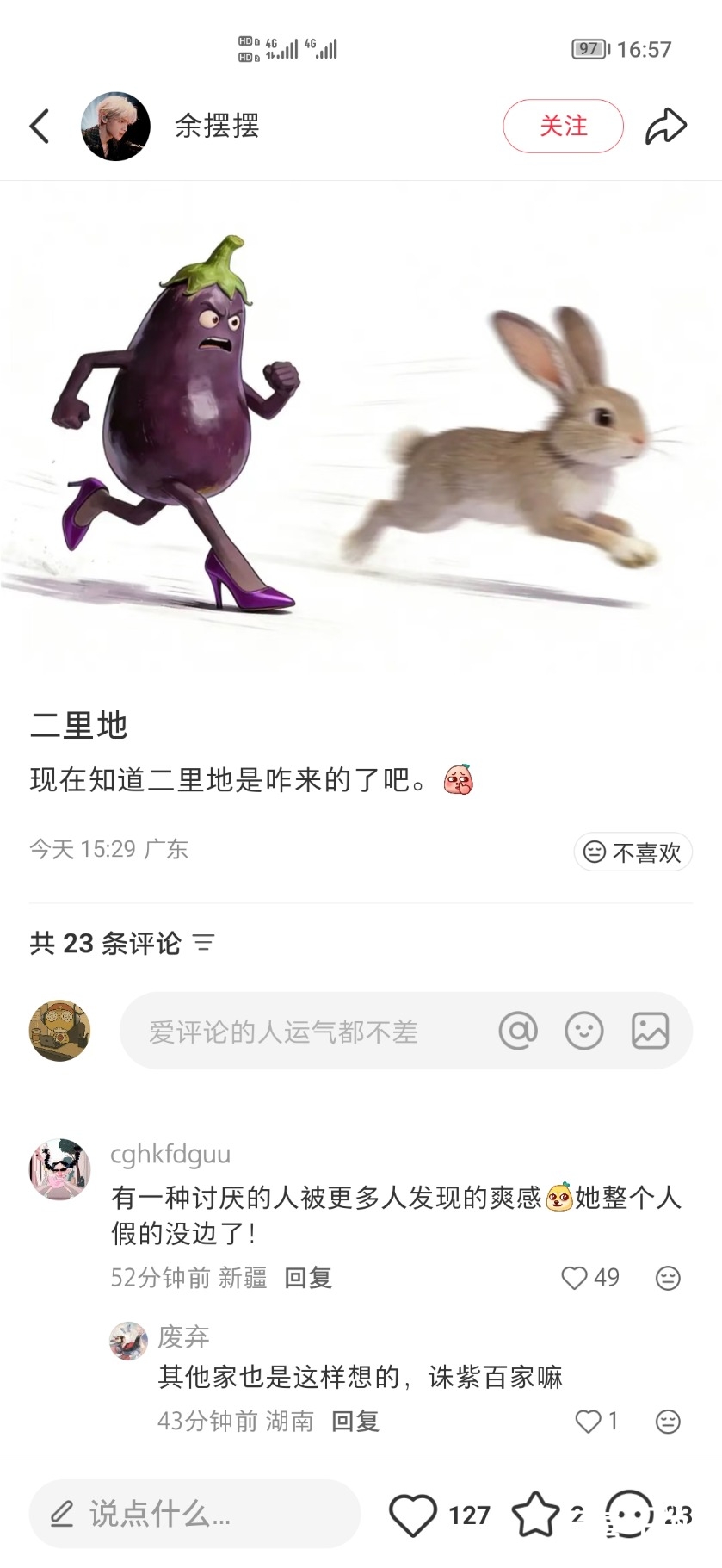Viewport: 722px width, 1568px height.
Task: Open comment sorting options beside 共 23 条评论
Action: click(205, 944)
